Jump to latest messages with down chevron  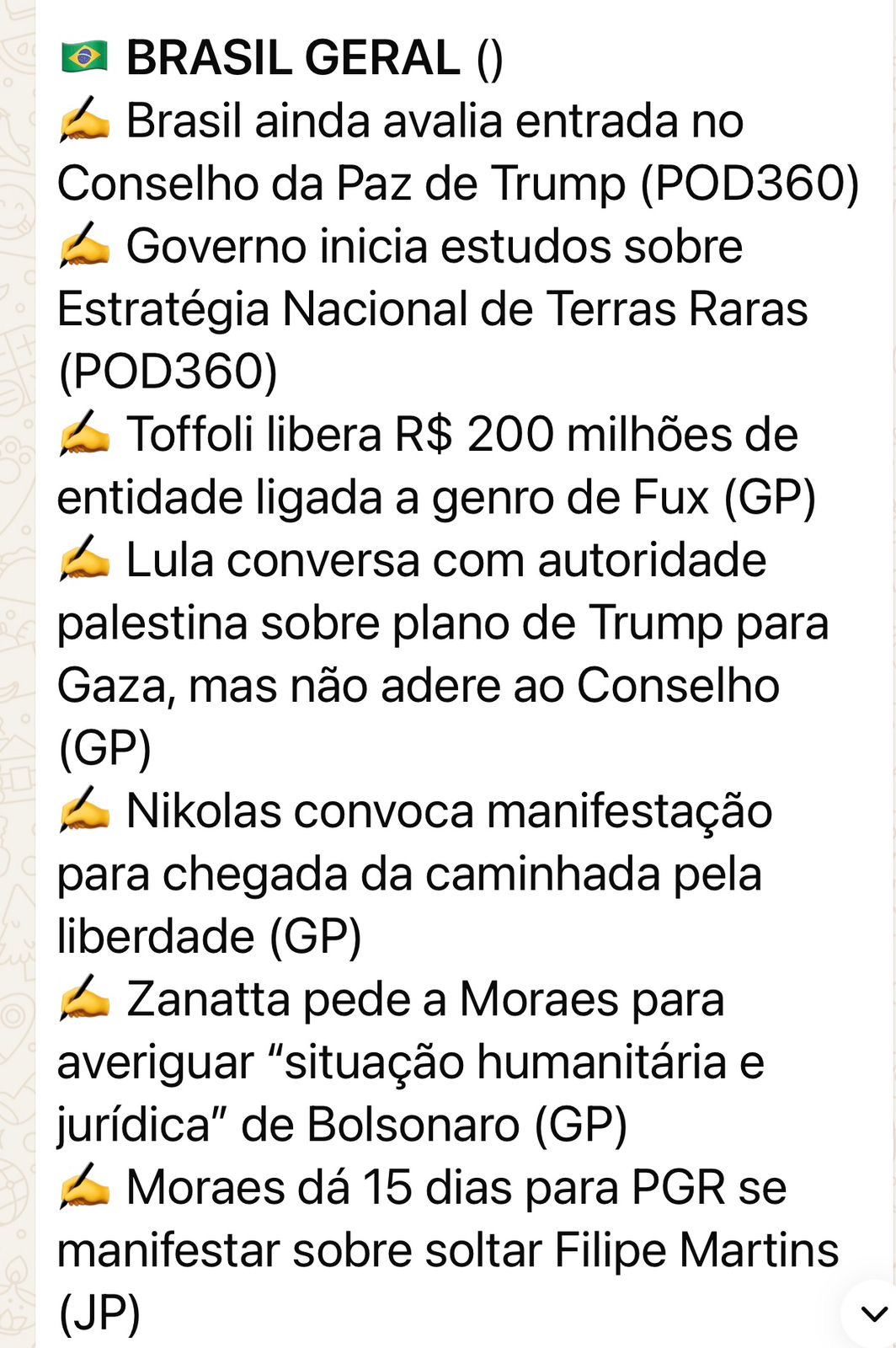tap(874, 1313)
